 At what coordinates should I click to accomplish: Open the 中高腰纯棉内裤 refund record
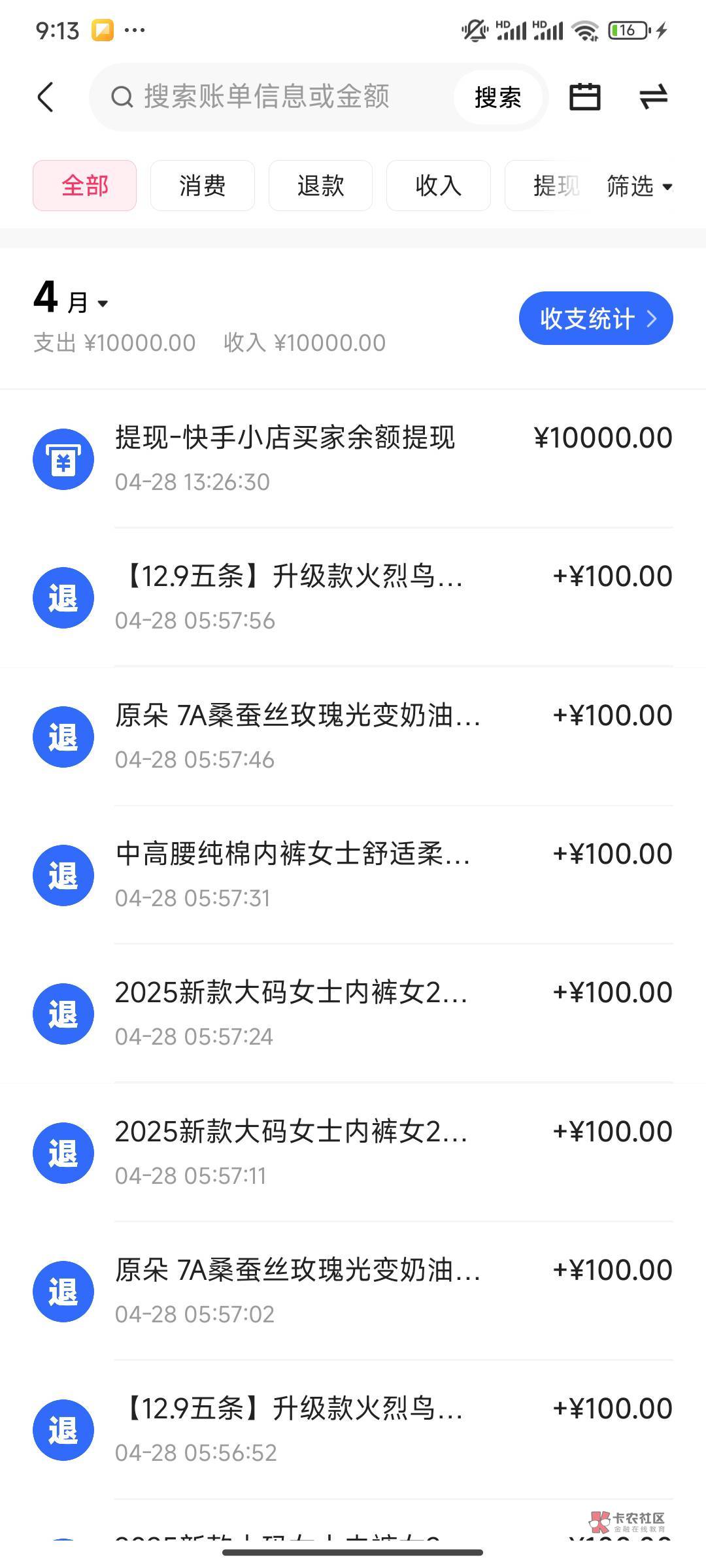[353, 875]
